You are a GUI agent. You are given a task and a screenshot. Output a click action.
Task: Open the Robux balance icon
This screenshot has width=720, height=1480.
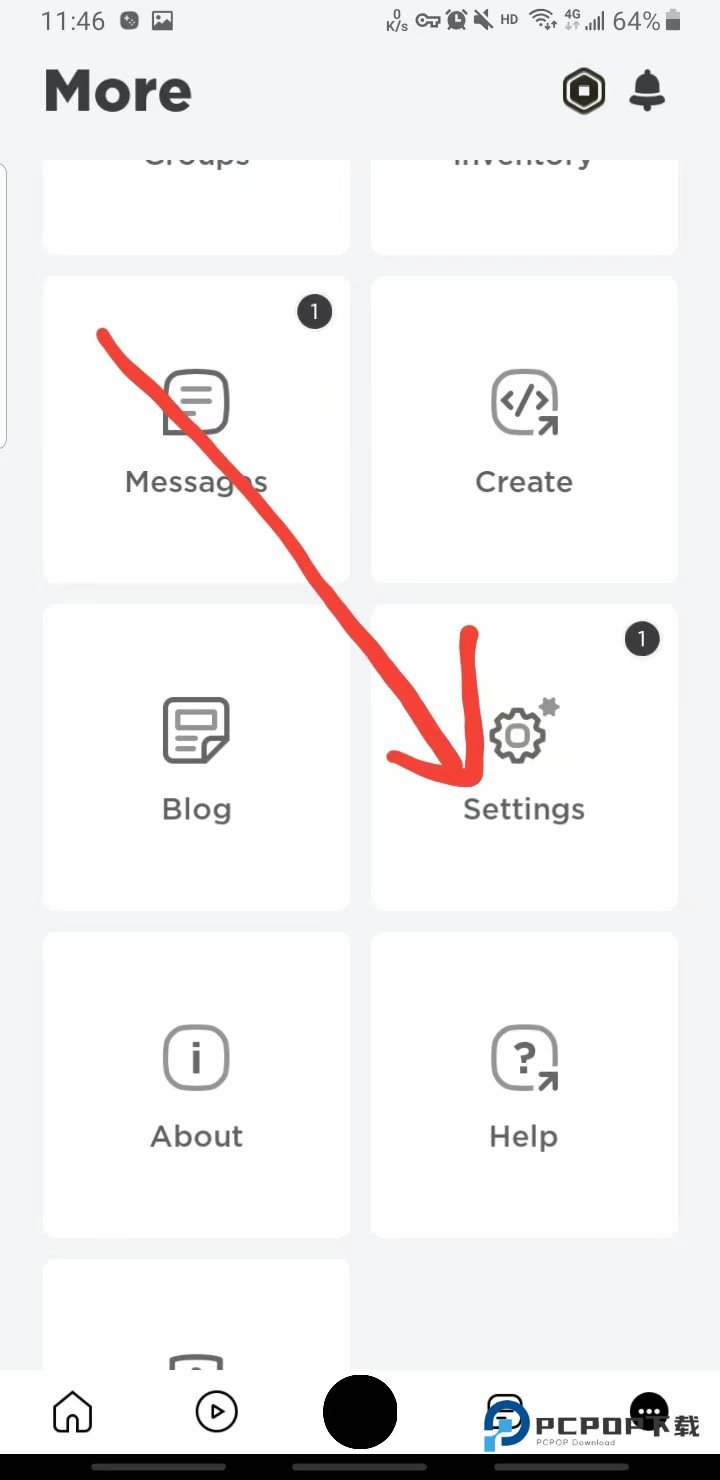pyautogui.click(x=584, y=92)
